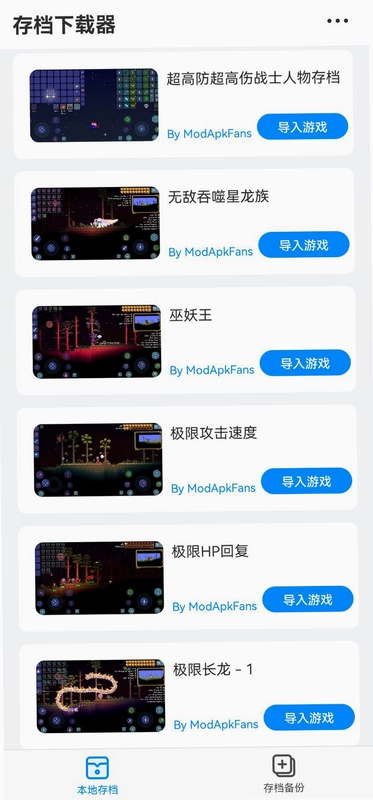This screenshot has height=800, width=373.
Task: Import the 无敌吞噬星龙族 save into game
Action: [304, 244]
